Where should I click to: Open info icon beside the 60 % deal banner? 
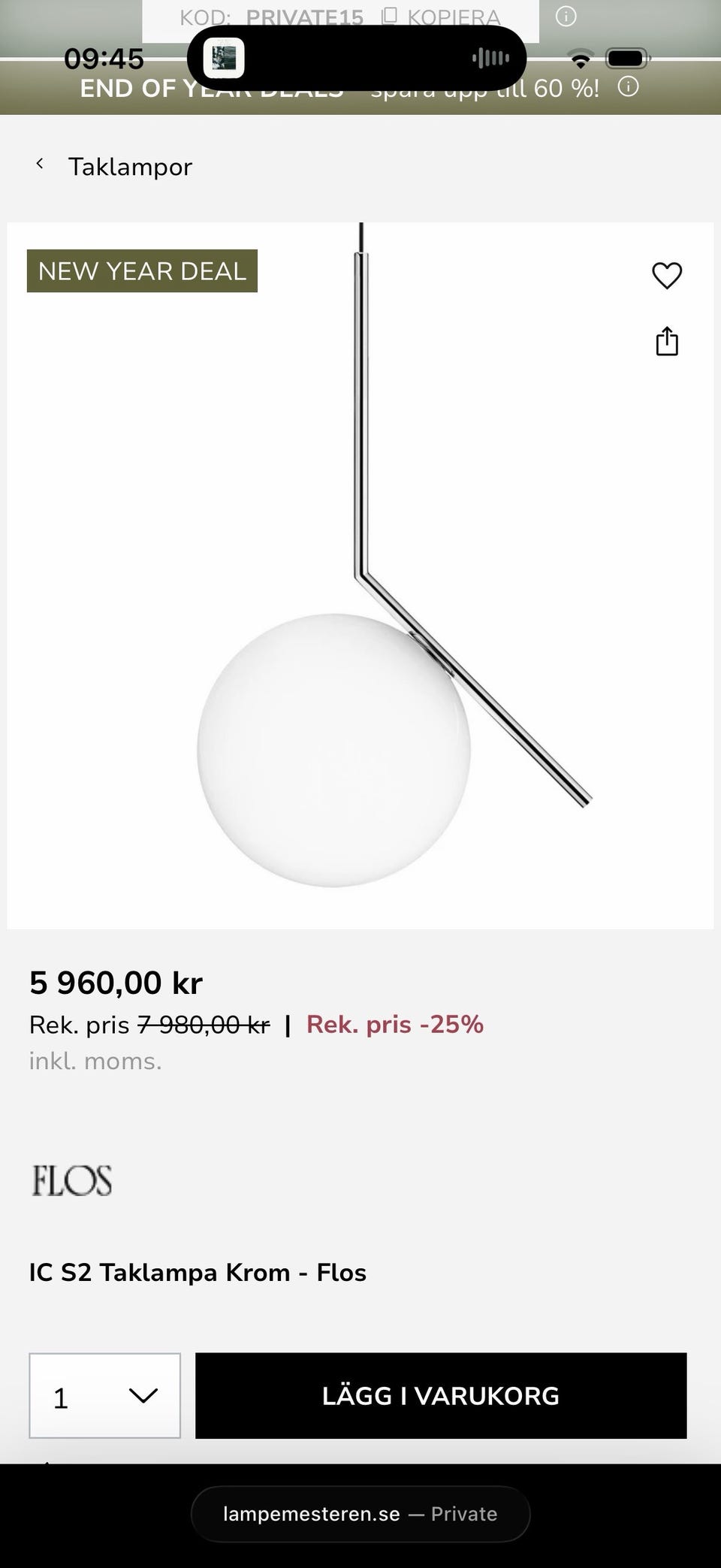coord(628,87)
